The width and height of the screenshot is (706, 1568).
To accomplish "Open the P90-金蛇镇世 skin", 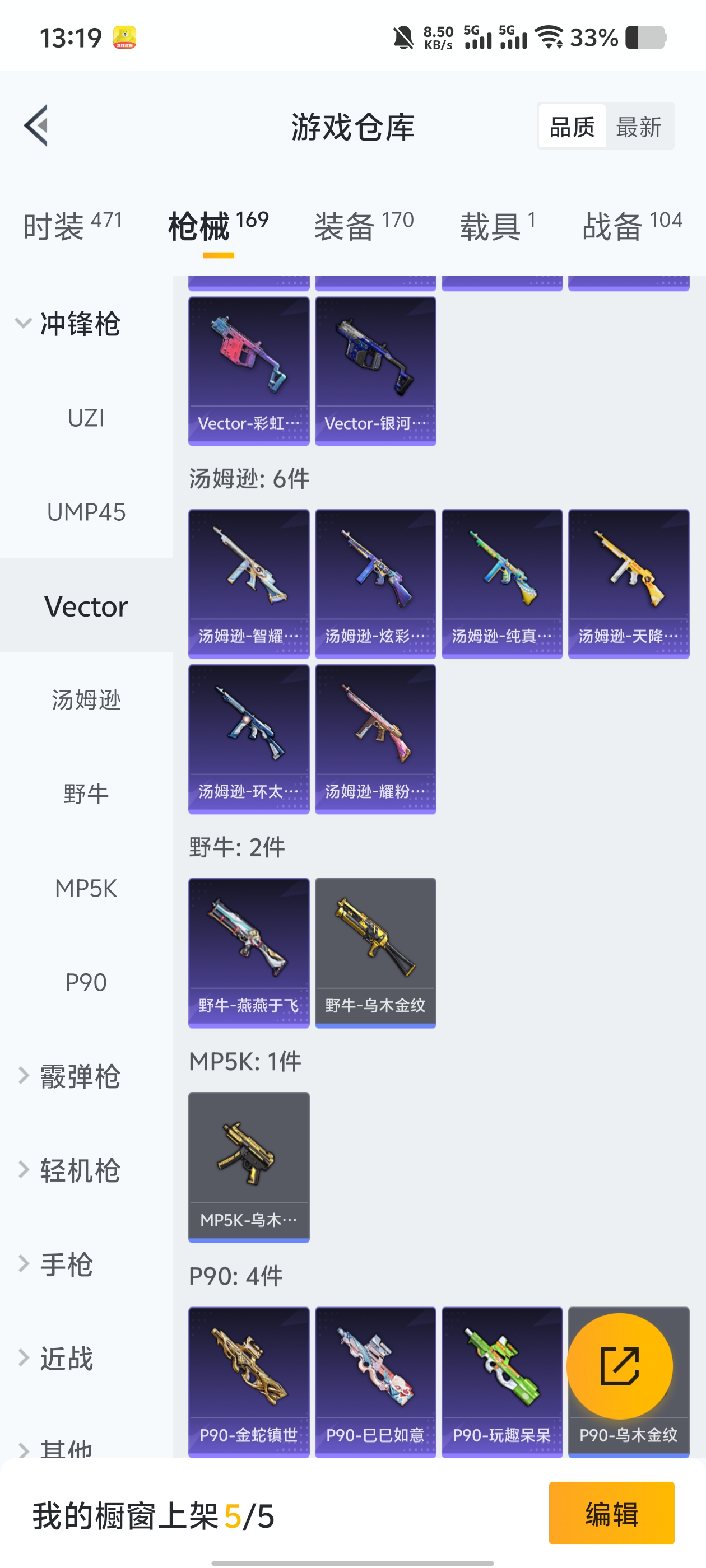I will (249, 1381).
